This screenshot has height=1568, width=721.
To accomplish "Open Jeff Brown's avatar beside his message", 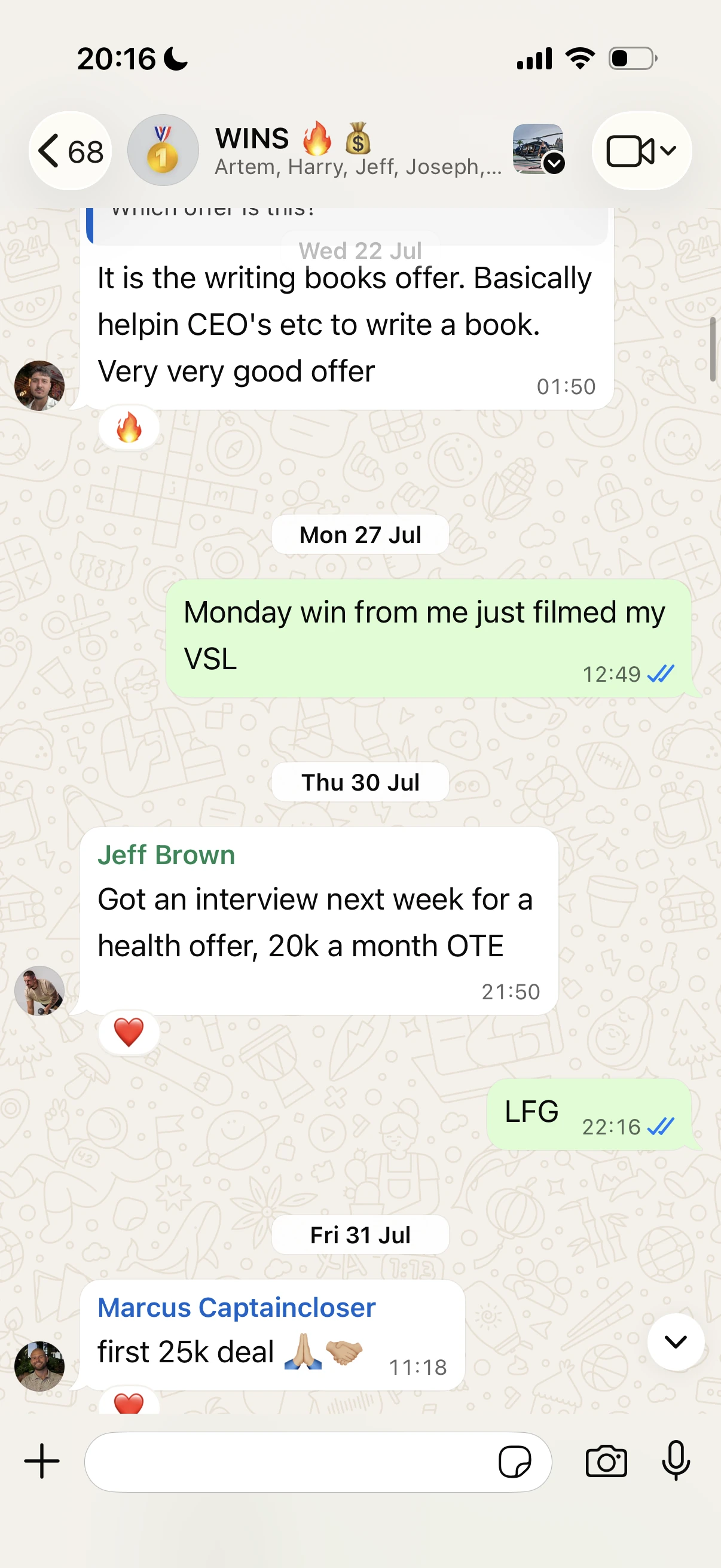I will (x=39, y=990).
